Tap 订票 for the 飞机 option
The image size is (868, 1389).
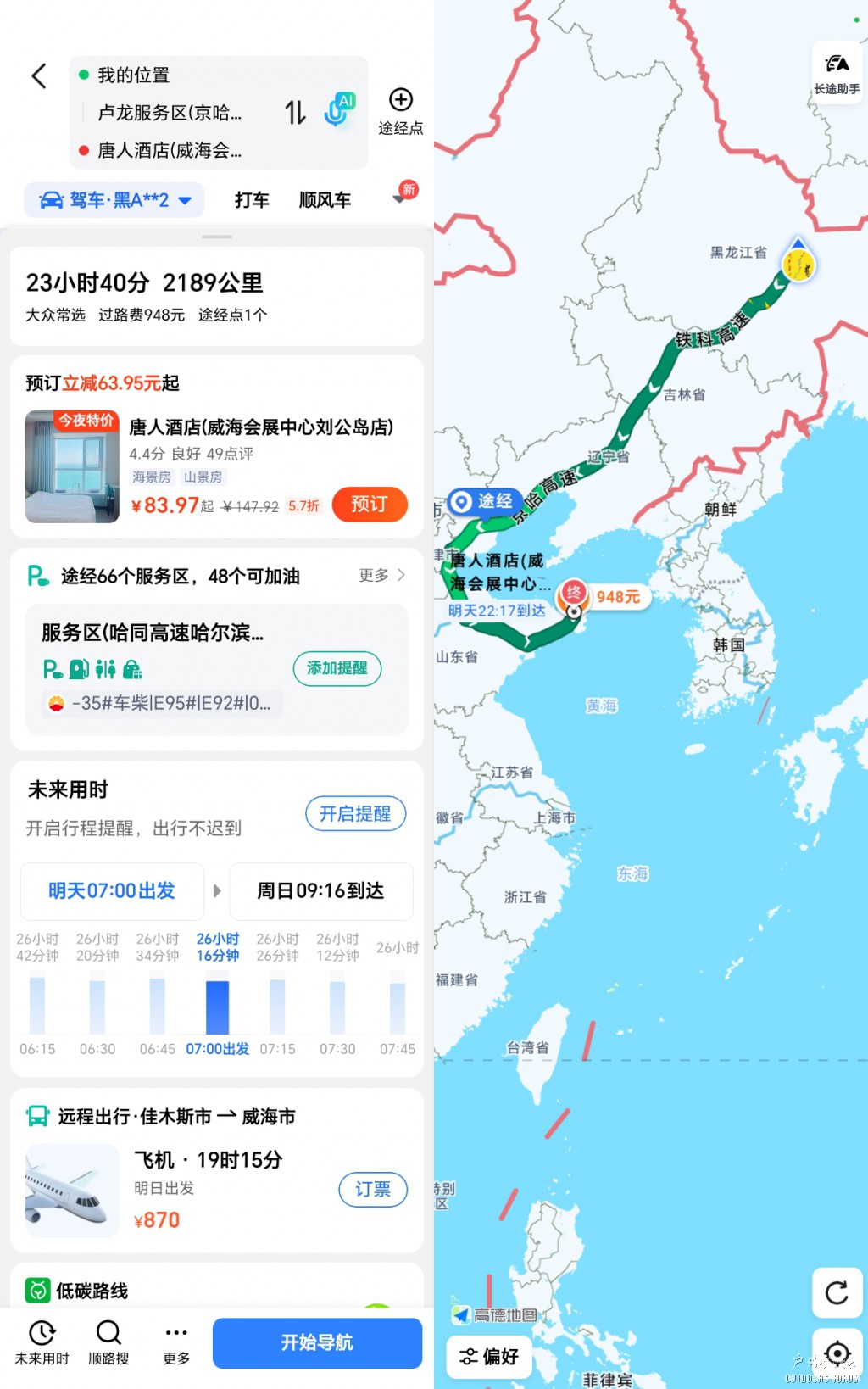(372, 1190)
